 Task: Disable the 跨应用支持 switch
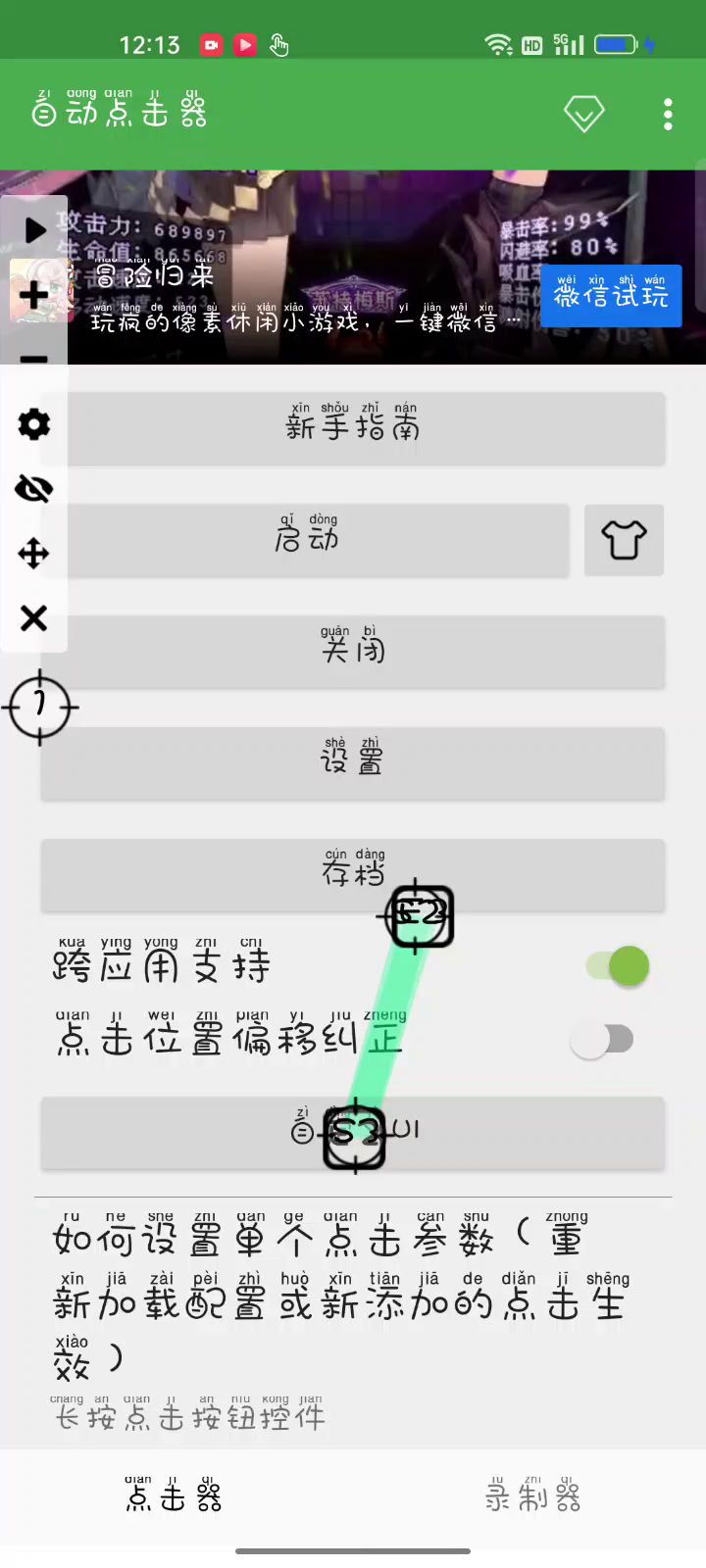coord(618,966)
